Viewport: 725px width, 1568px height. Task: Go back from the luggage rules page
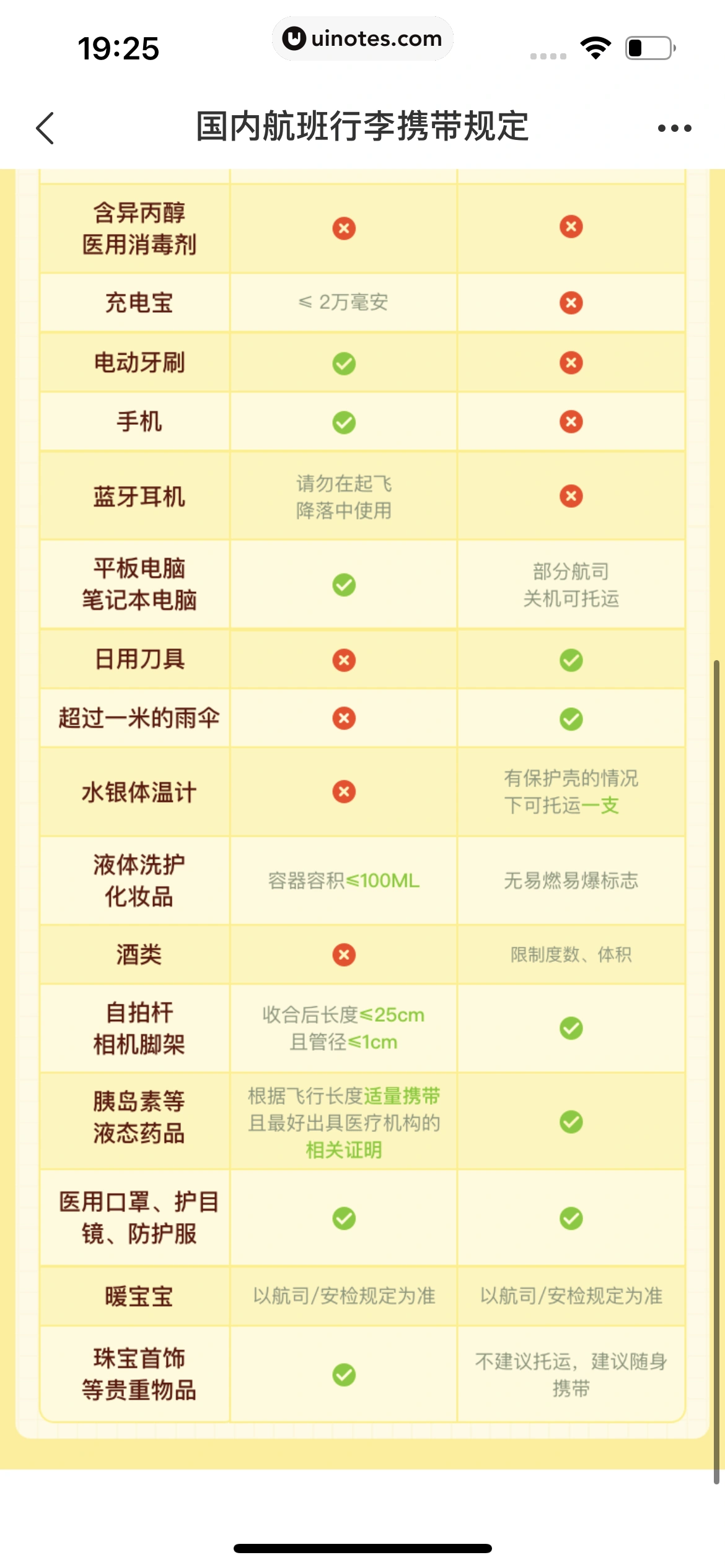click(x=45, y=128)
